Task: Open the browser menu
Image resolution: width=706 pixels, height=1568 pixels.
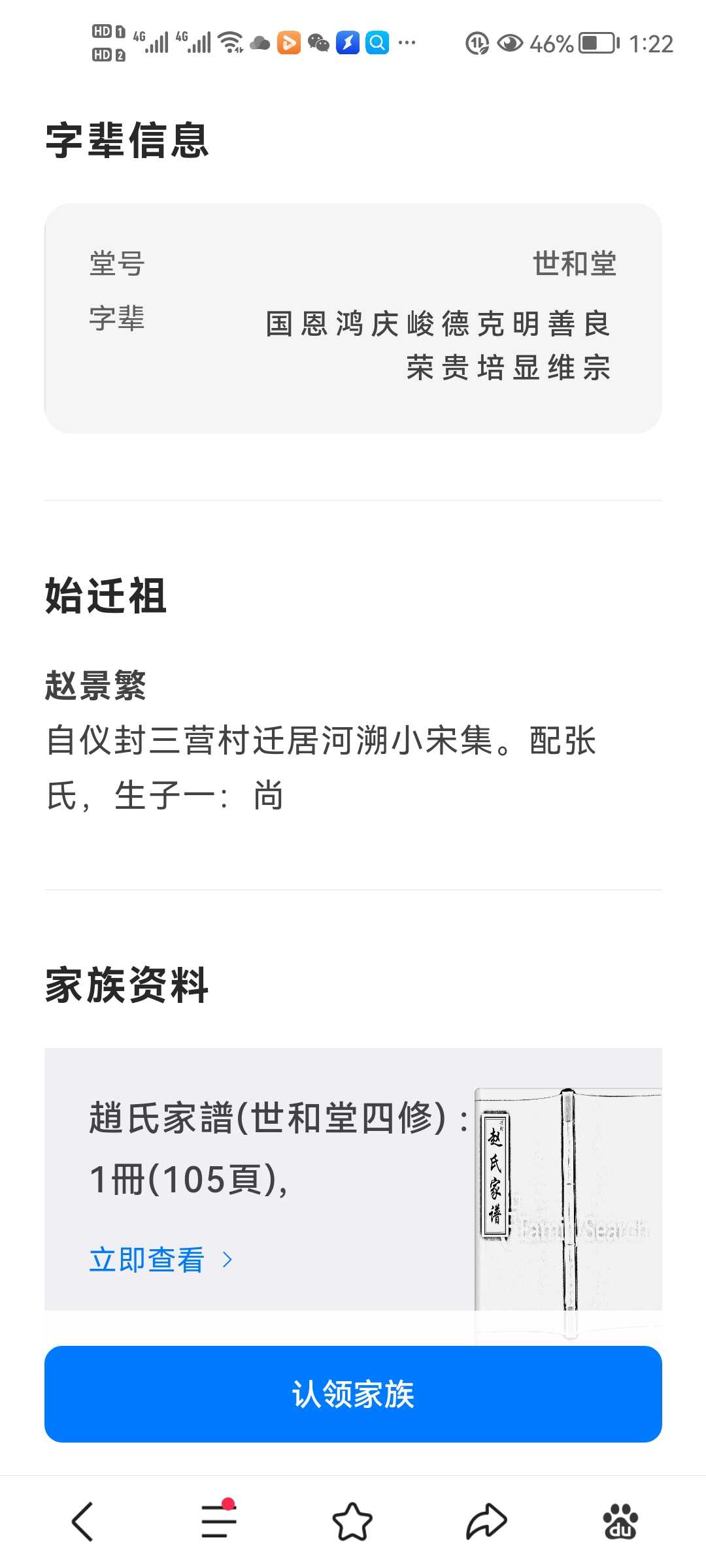Action: pos(218,1521)
